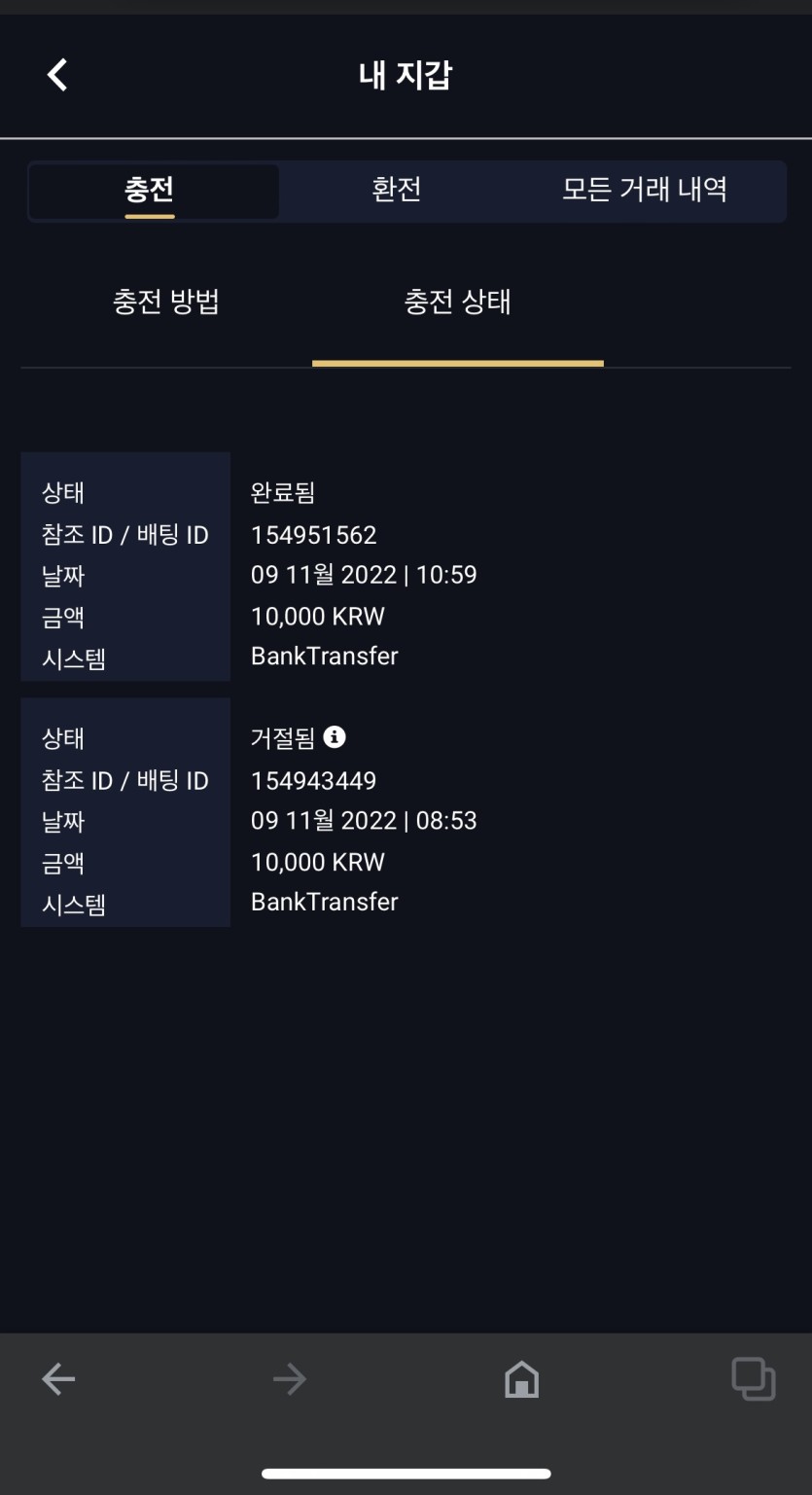This screenshot has width=812, height=1495.
Task: Go back from 내 지갑 screen
Action: [57, 75]
